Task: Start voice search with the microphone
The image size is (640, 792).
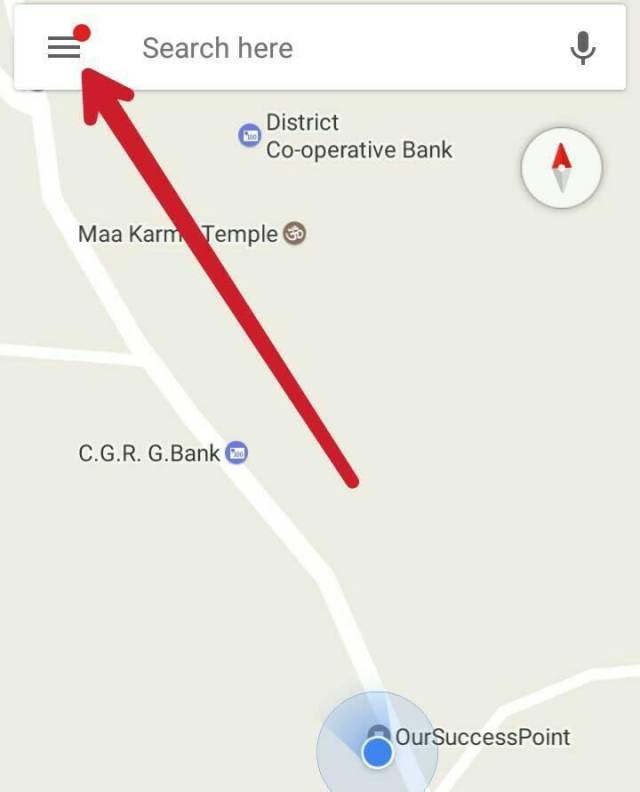Action: (x=583, y=48)
